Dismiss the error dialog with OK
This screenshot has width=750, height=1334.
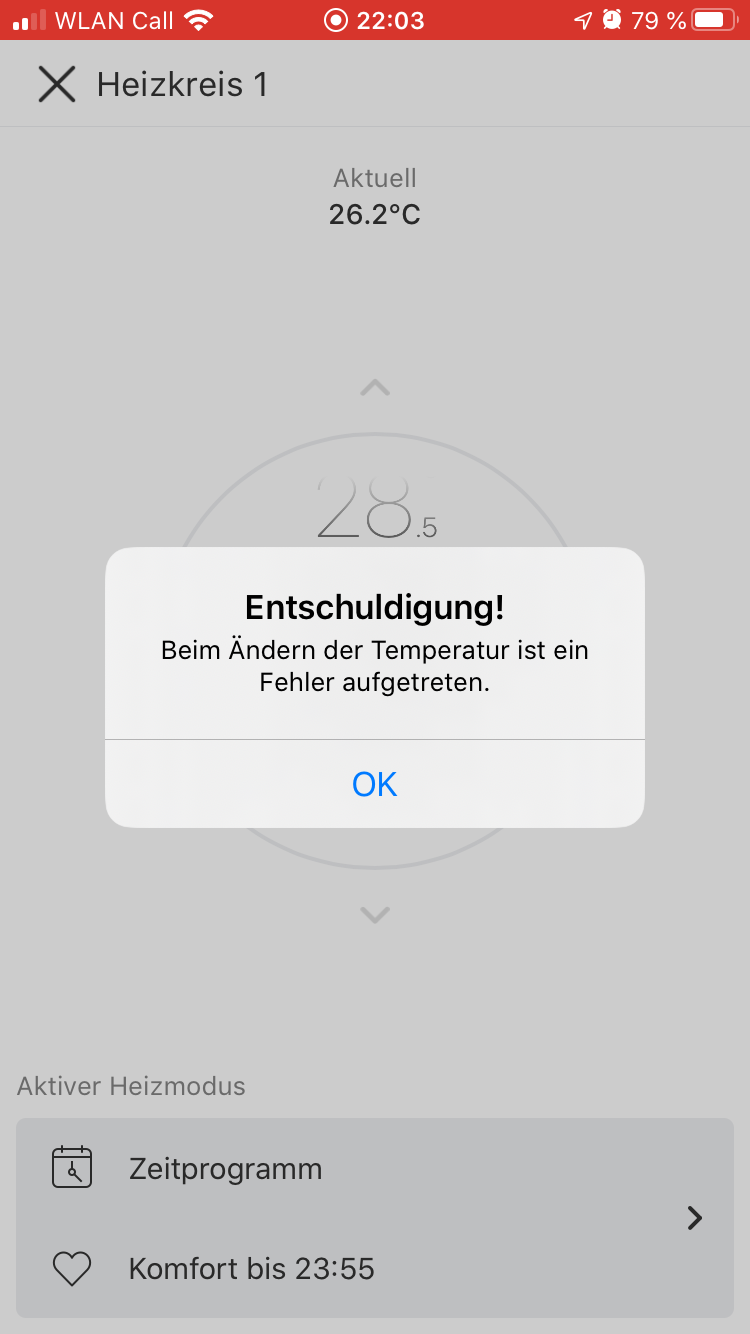(x=375, y=784)
